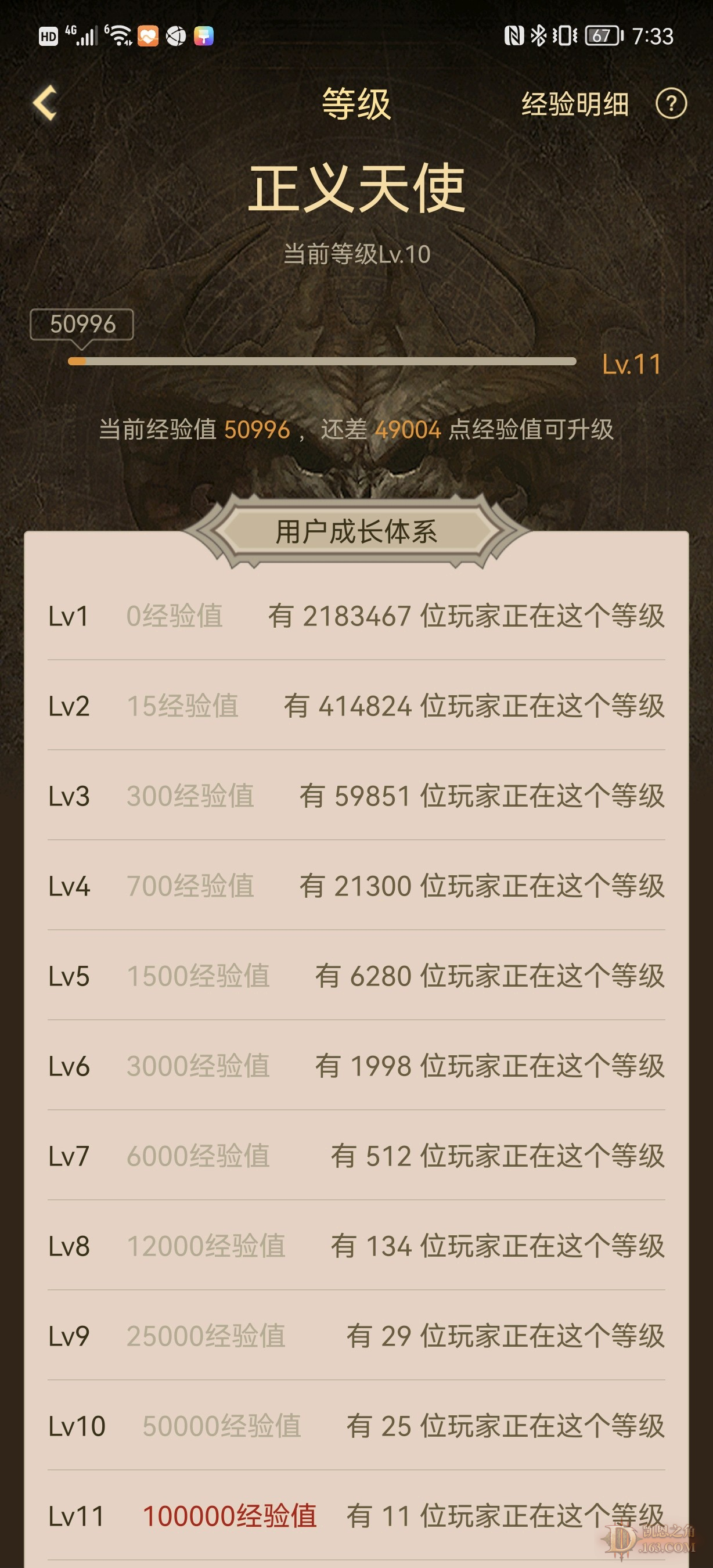713x1568 pixels.
Task: Open 经验明细 experience details
Action: pos(574,104)
